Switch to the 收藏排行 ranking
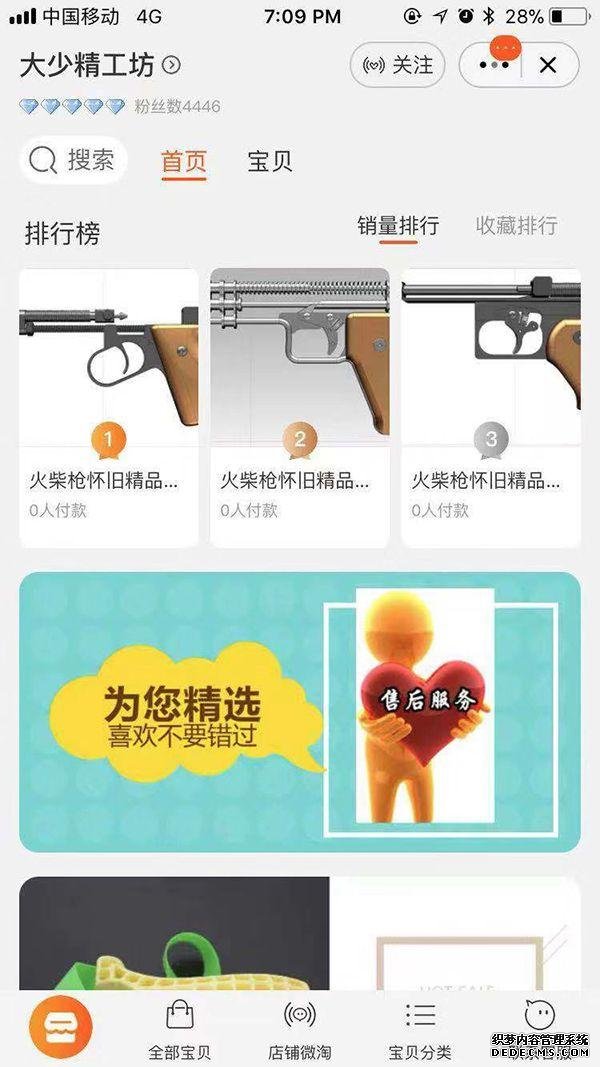Image resolution: width=600 pixels, height=1067 pixels. pos(516,226)
